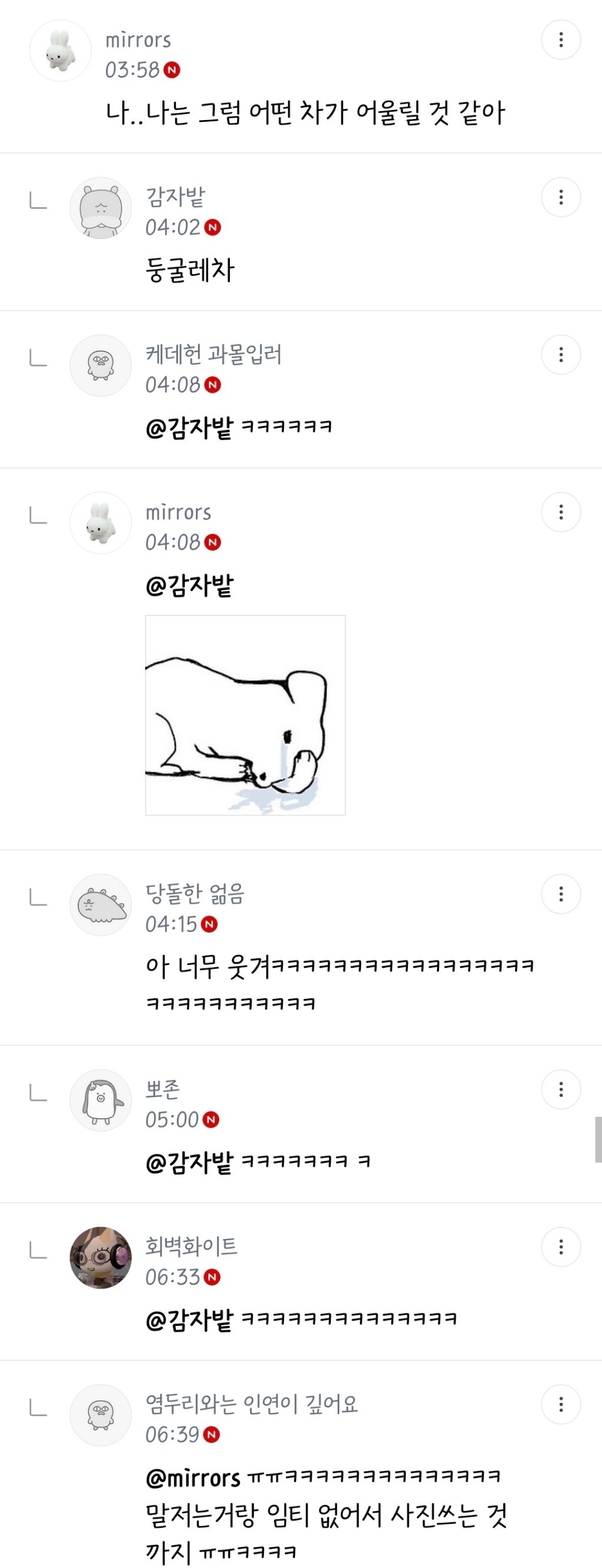Open options menu for mirrors' 04:08 reply
Viewport: 602px width, 1568px height.
coord(561,512)
